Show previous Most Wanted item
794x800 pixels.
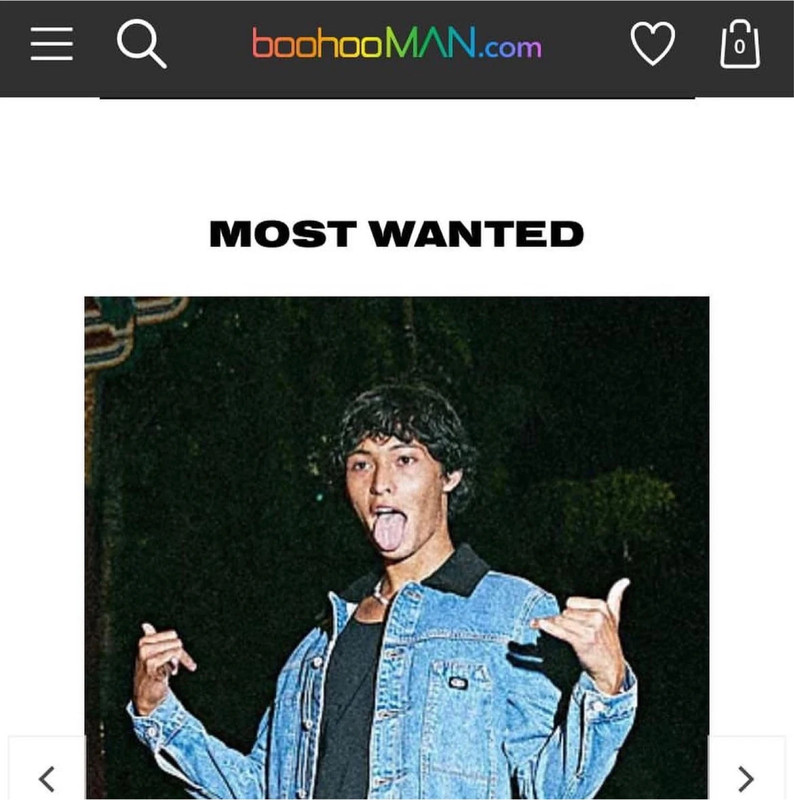[x=46, y=776]
